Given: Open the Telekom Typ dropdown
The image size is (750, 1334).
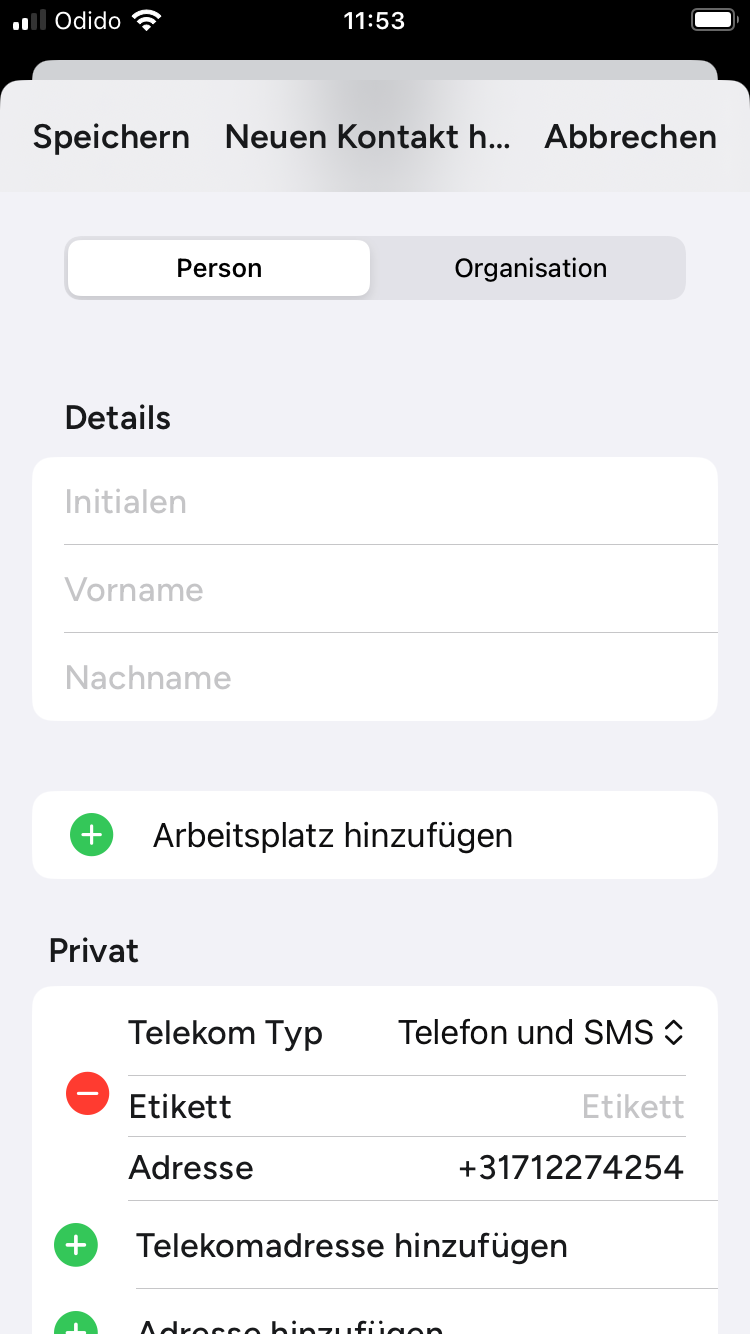Looking at the screenshot, I should 540,1032.
